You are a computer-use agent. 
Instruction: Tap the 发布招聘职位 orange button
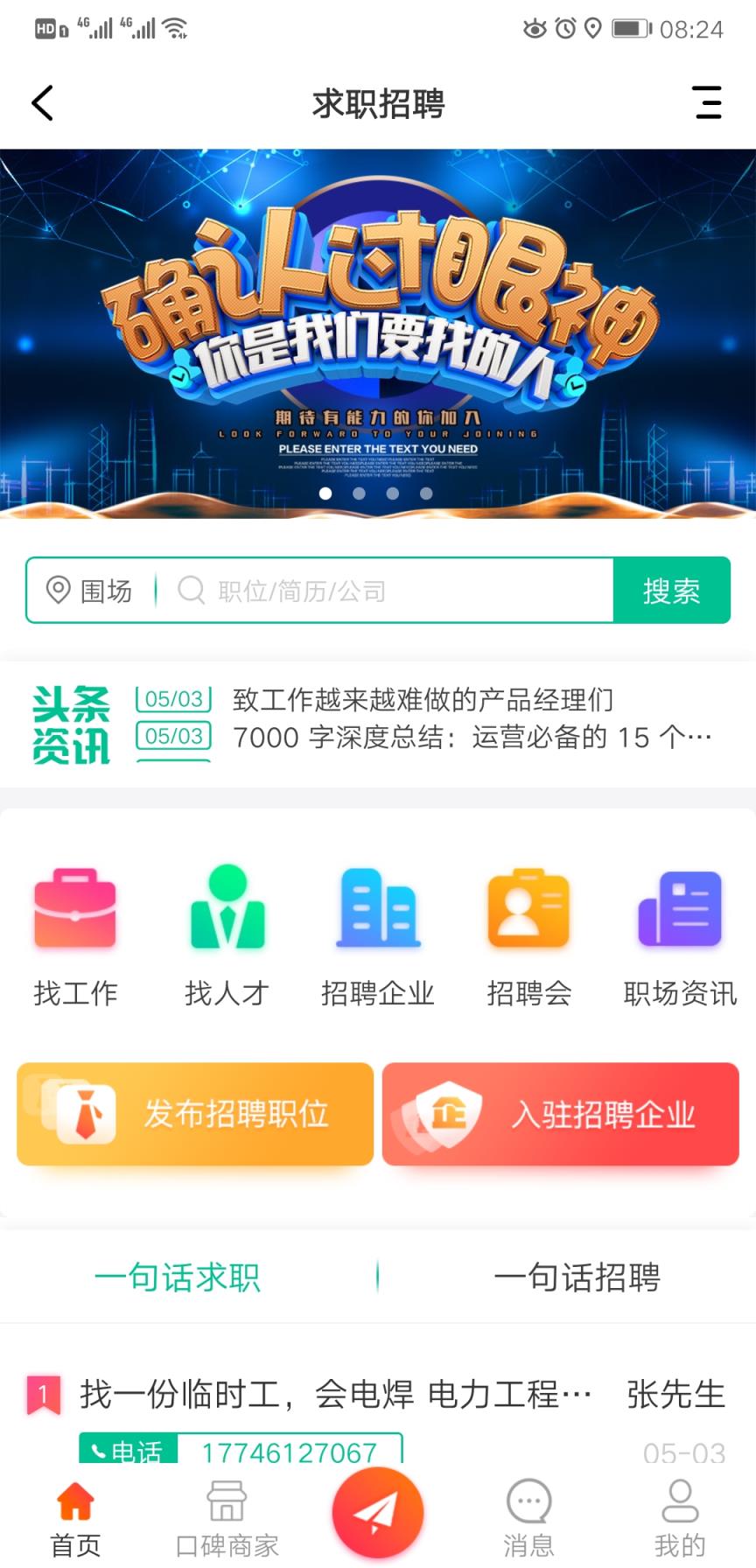[x=194, y=1115]
